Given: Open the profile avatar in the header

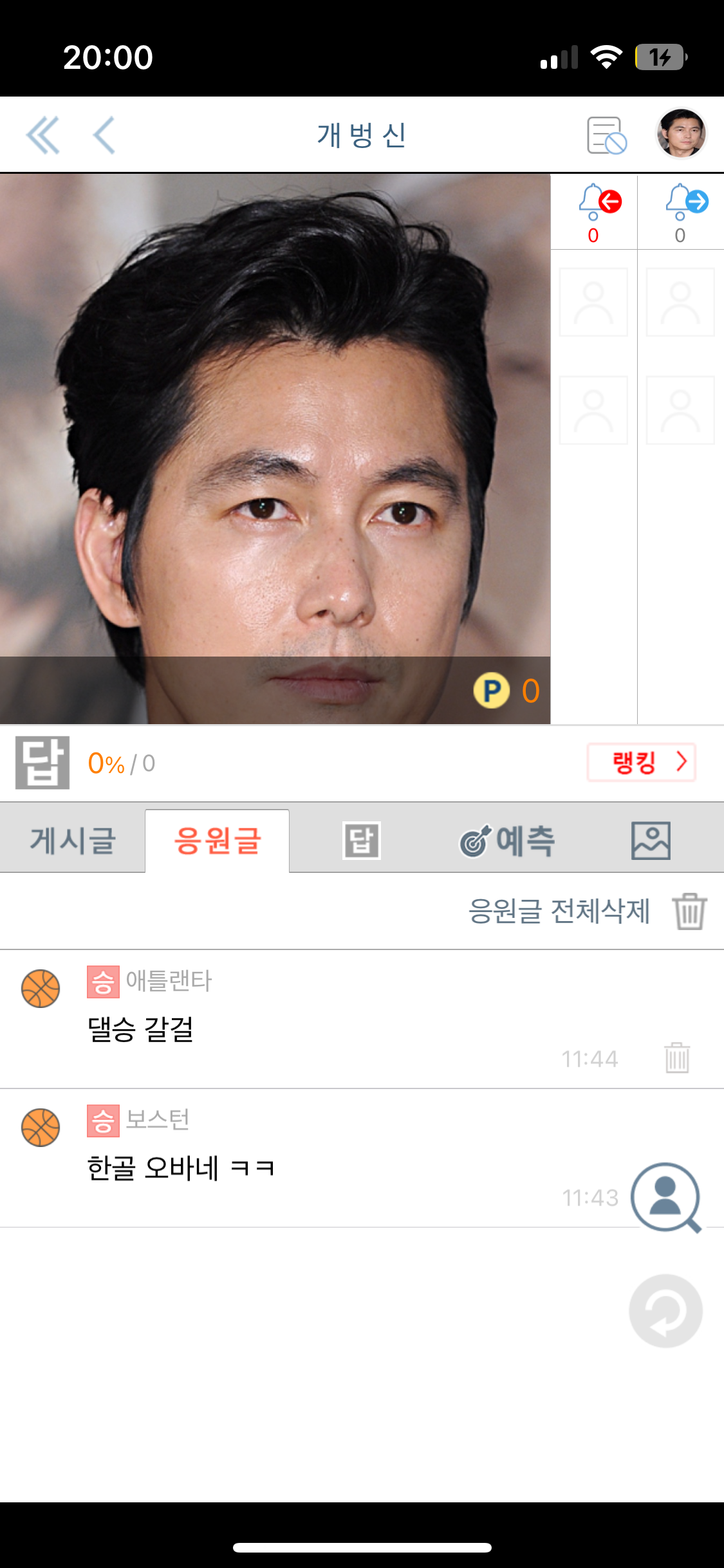Looking at the screenshot, I should 681,133.
